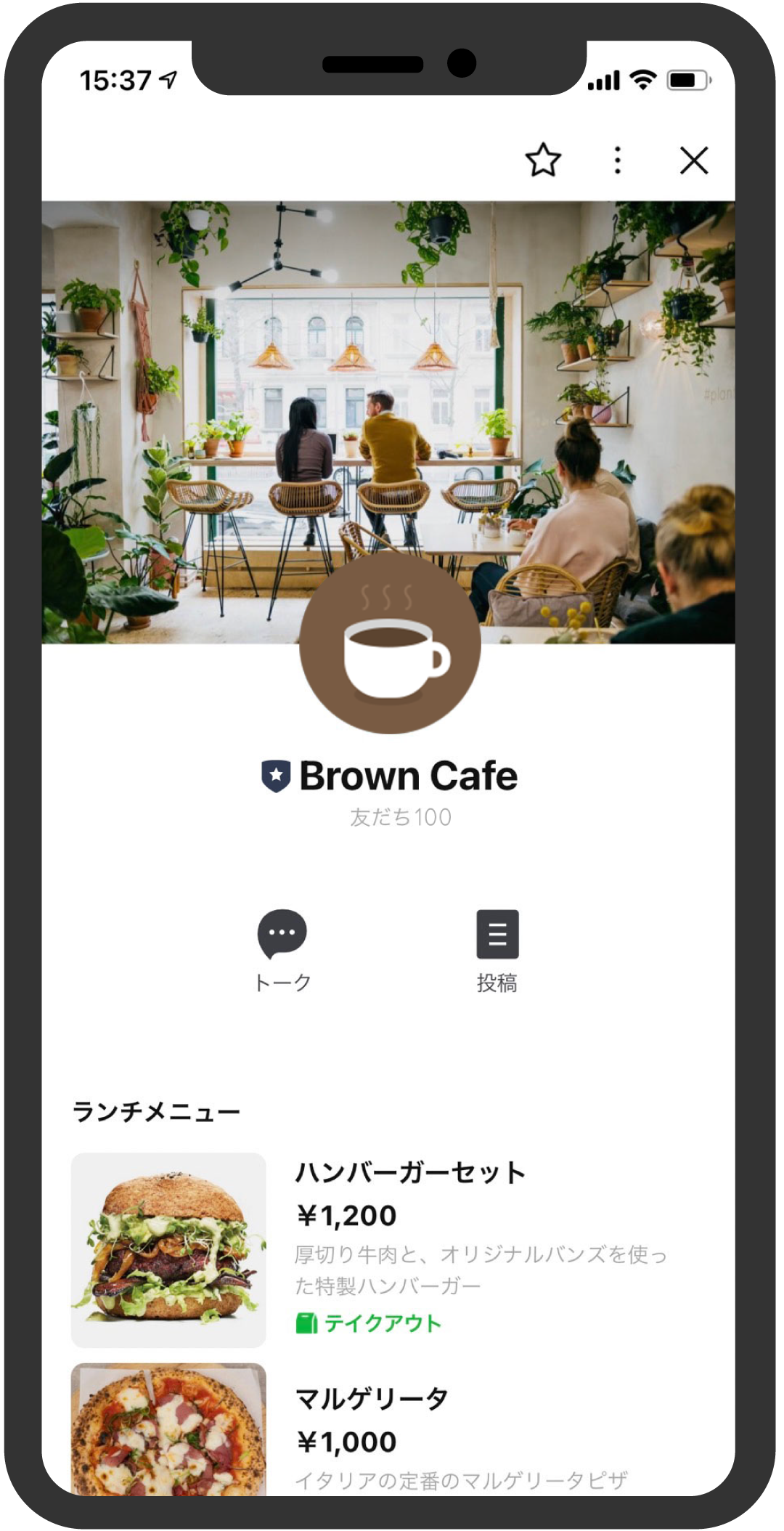784x1531 pixels.
Task: Open the three-dot overflow menu
Action: [x=618, y=161]
